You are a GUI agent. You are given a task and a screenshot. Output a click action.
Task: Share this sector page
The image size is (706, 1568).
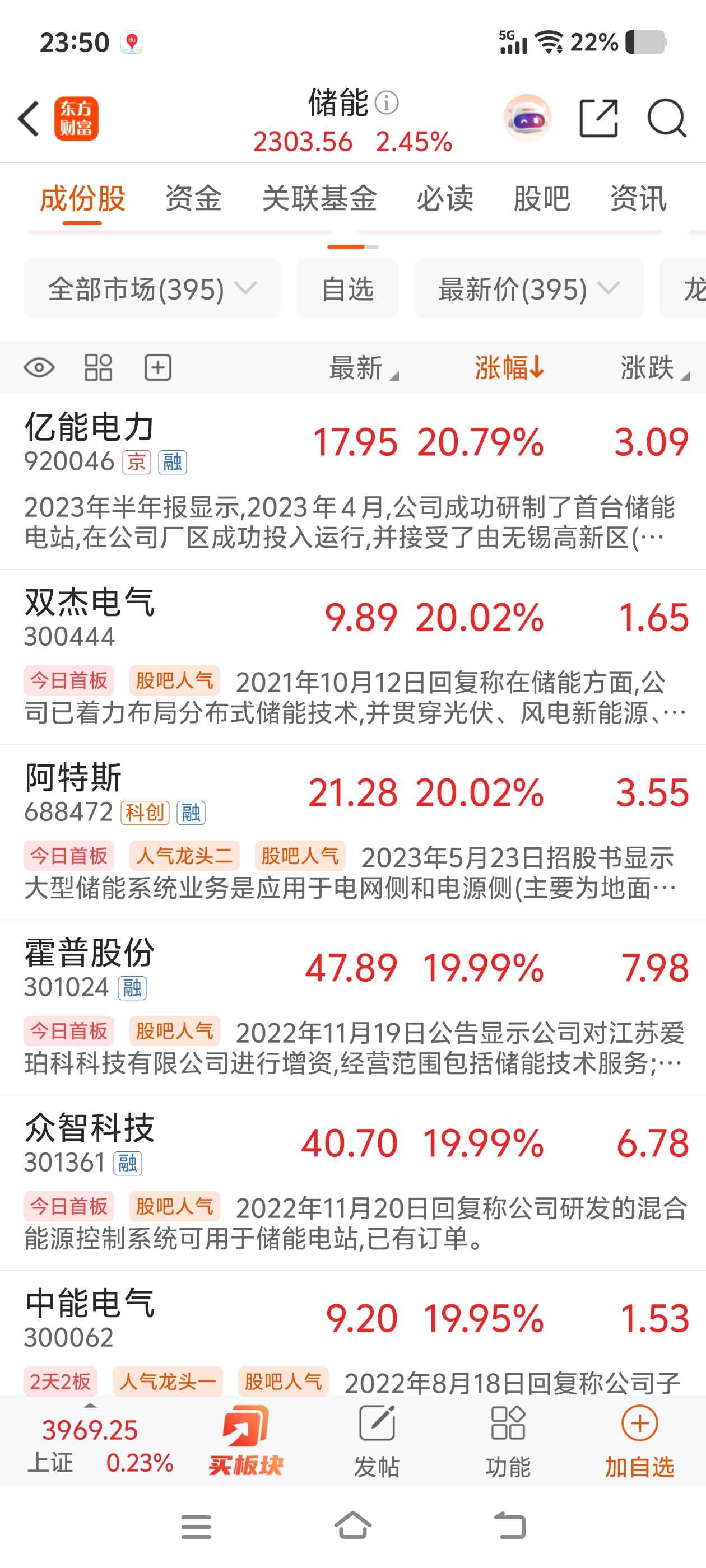tap(598, 118)
